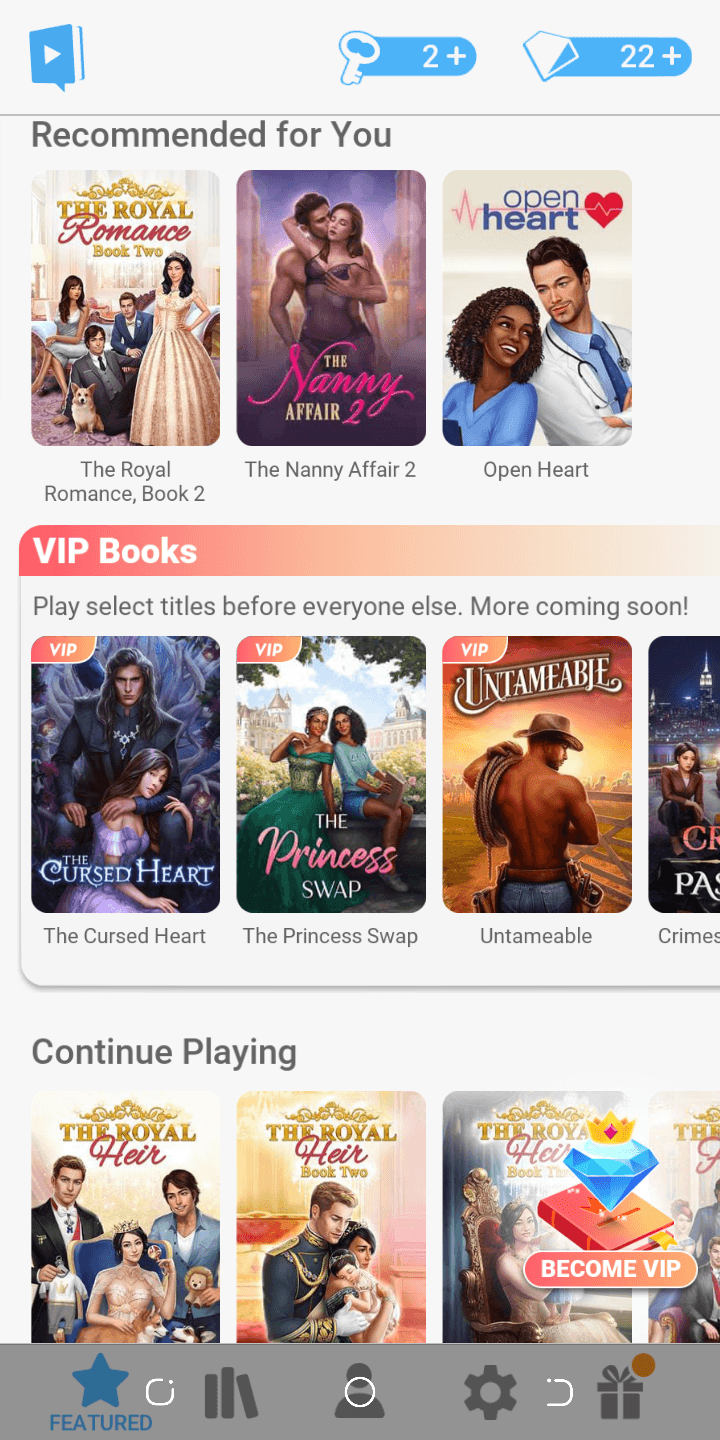
Task: Switch to the Featured tab
Action: [x=100, y=1393]
